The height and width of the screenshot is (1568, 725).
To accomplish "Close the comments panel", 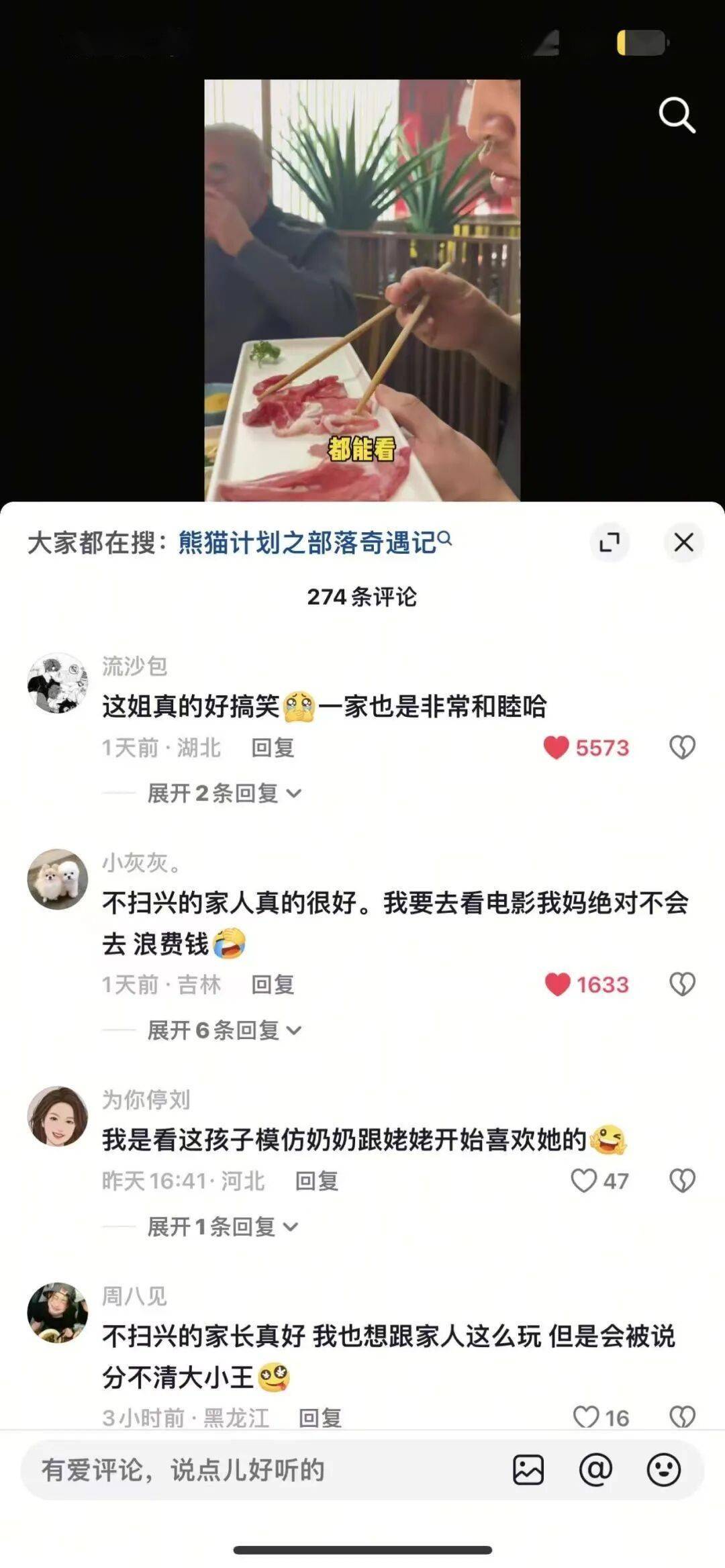I will click(x=683, y=542).
